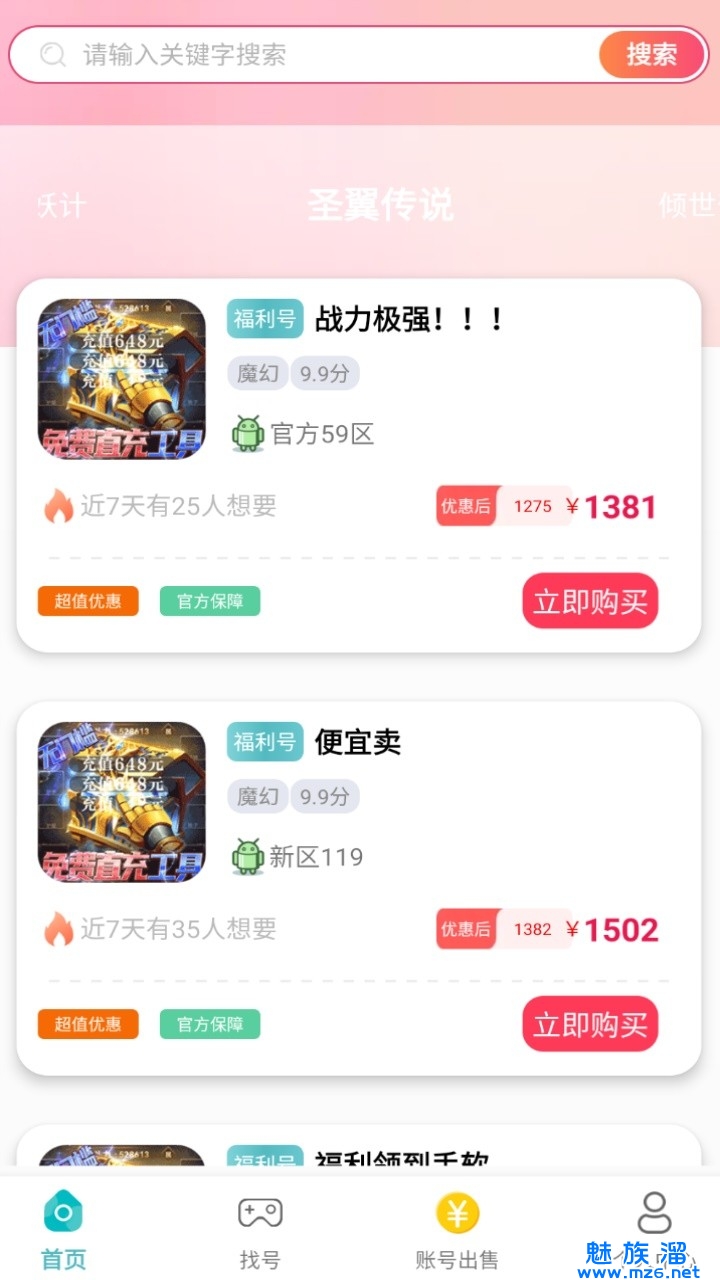This screenshot has width=720, height=1280.
Task: Tap the 搜索 search button
Action: (x=651, y=54)
